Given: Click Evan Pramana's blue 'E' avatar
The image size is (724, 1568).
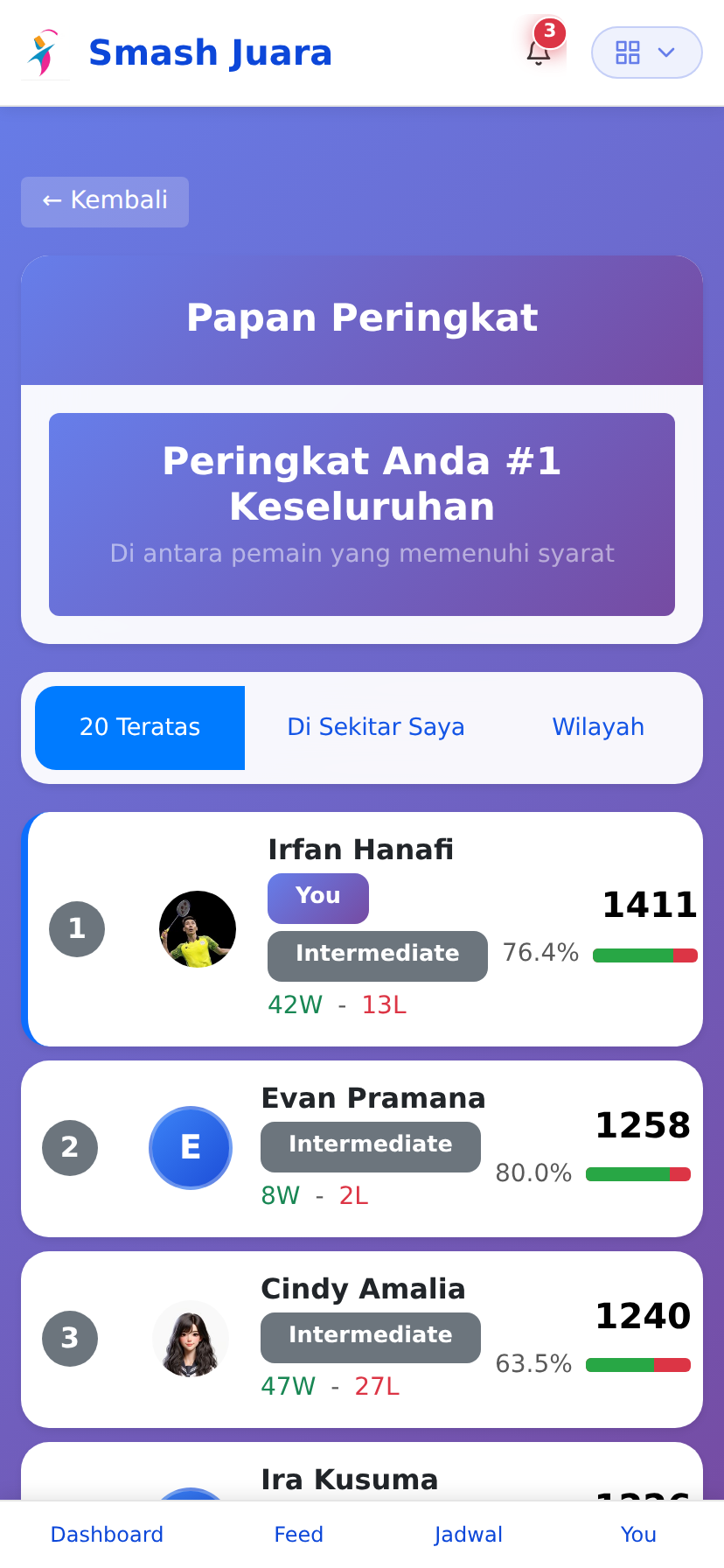Looking at the screenshot, I should coord(190,1147).
